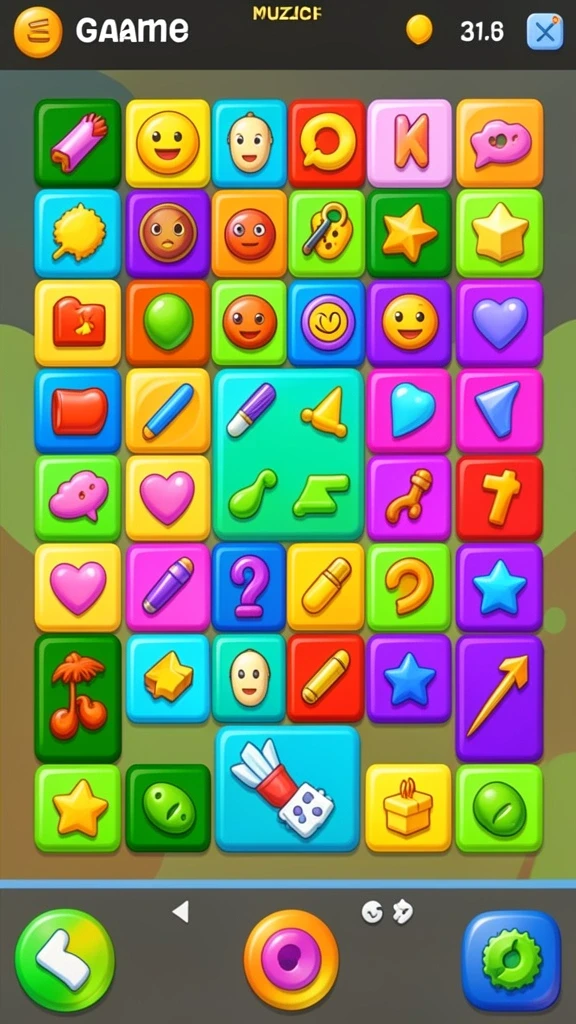Image resolution: width=576 pixels, height=1024 pixels.
Task: Pick the blue tile with purple swirl face
Action: point(327,323)
